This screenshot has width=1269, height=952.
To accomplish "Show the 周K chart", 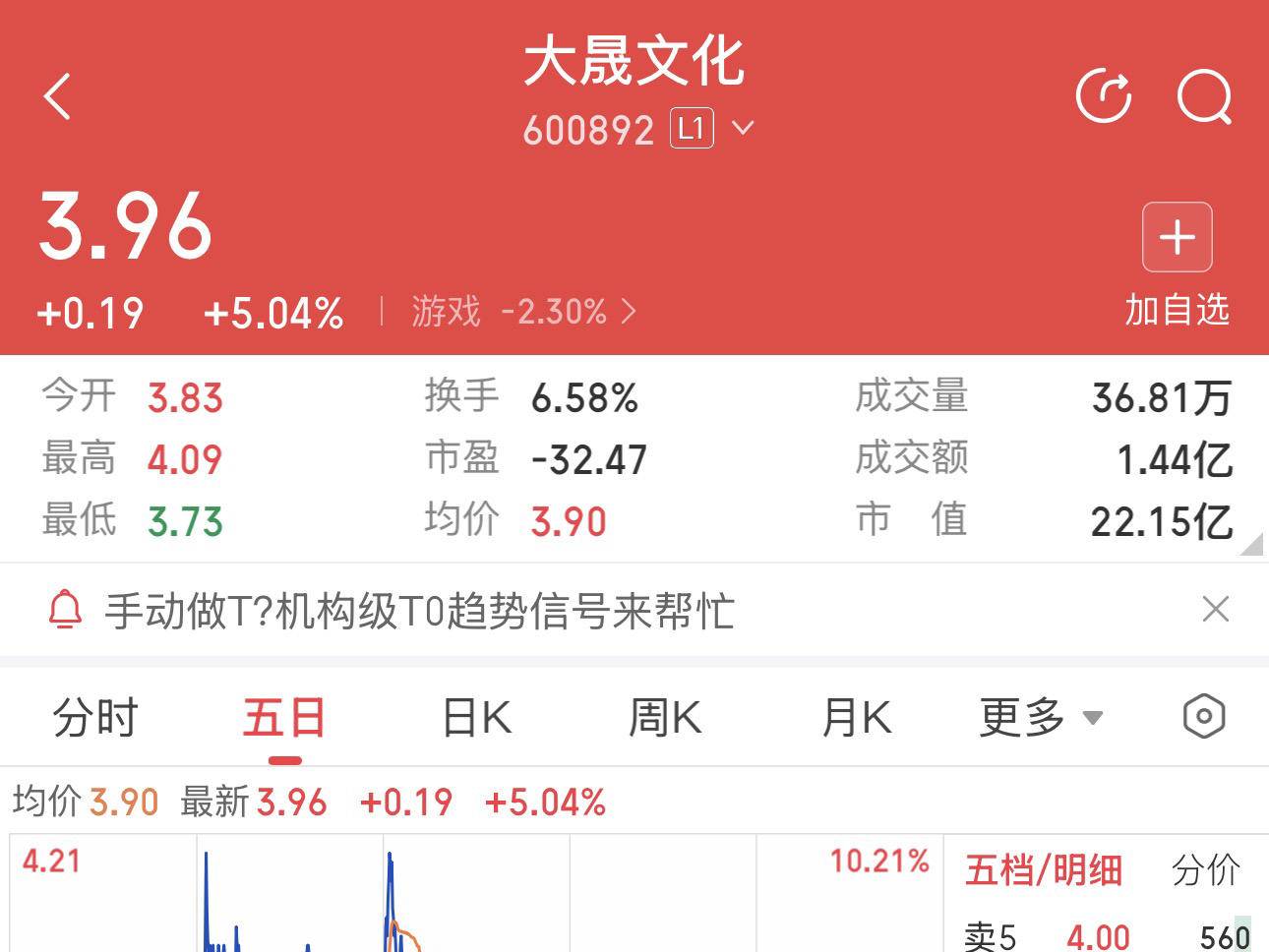I will click(665, 717).
